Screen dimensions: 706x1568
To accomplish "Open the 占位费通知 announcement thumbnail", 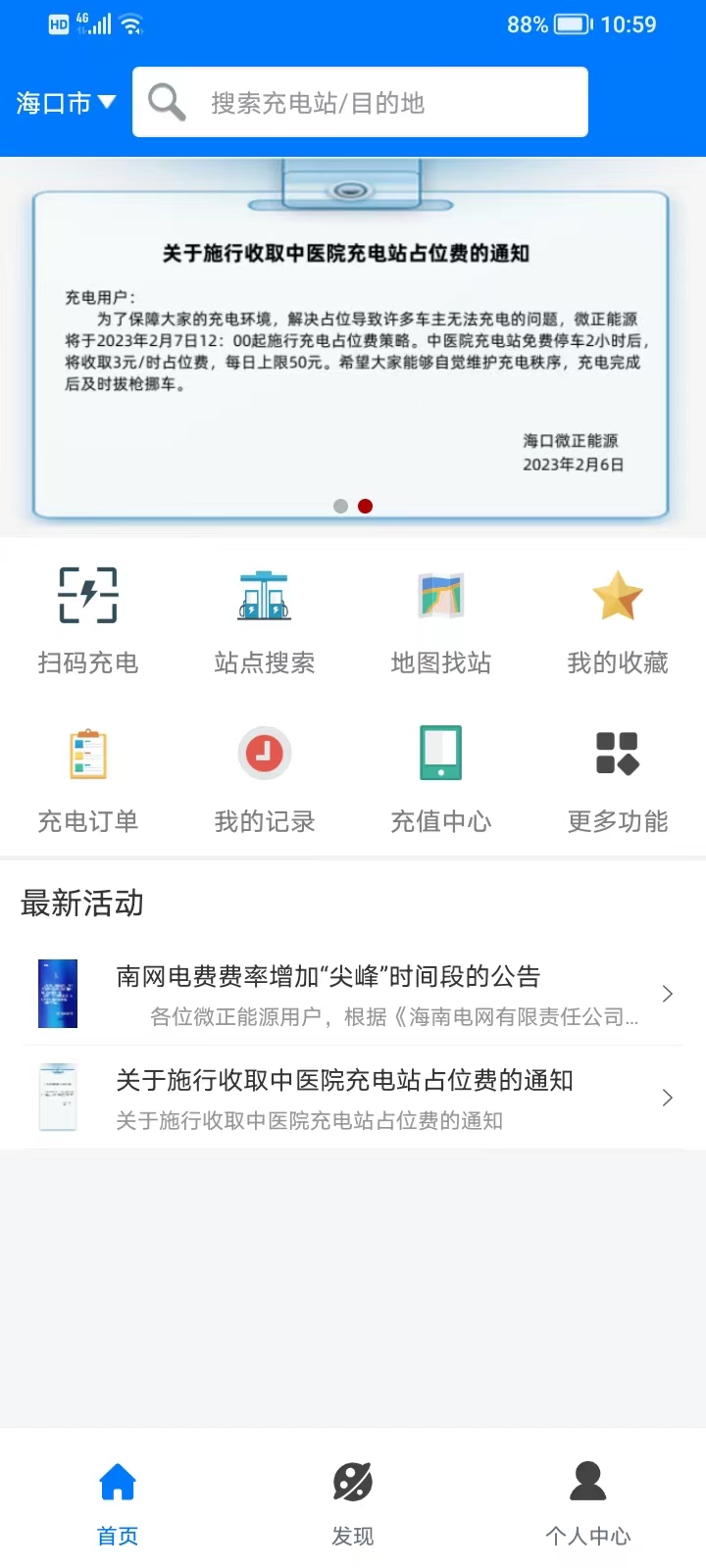I will coord(58,1096).
